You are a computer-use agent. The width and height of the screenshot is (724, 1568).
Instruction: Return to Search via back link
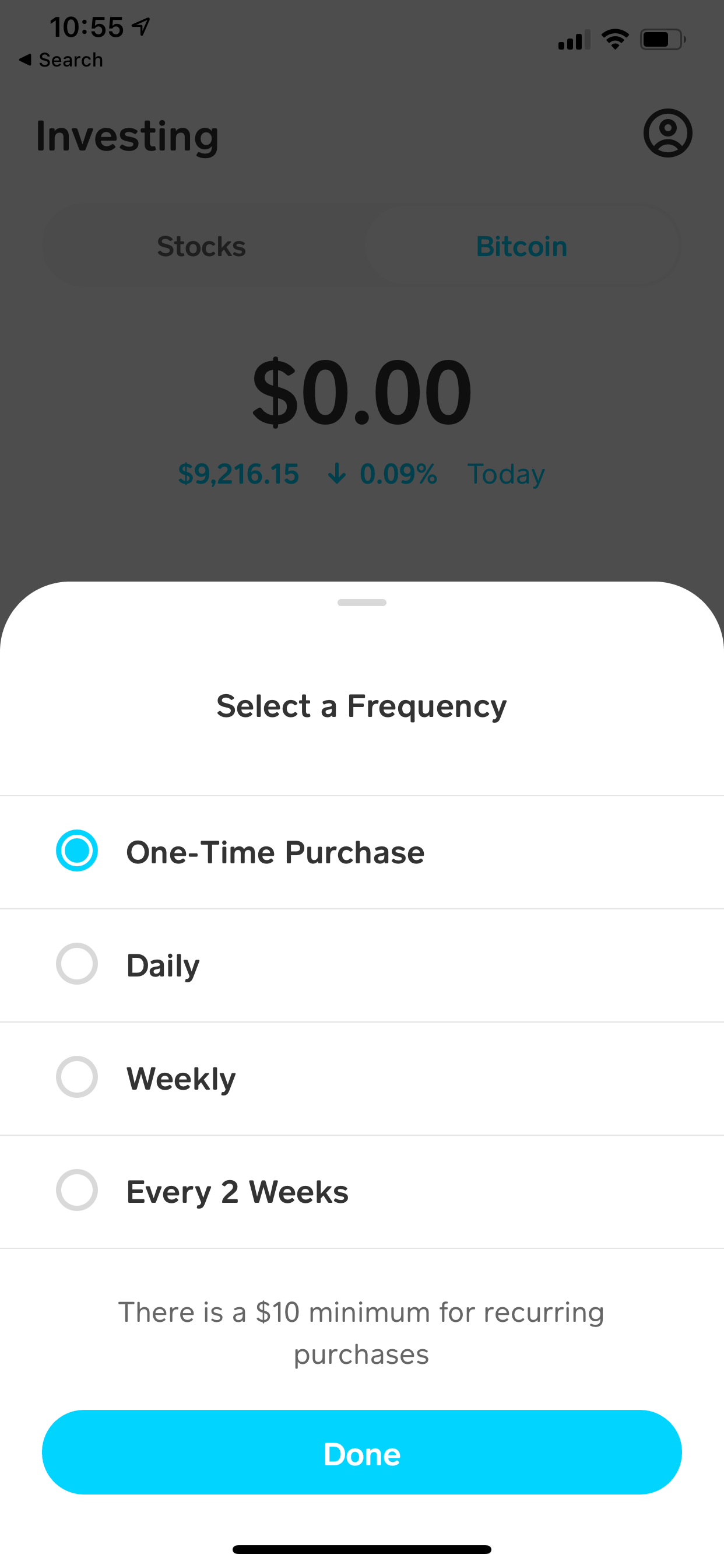61,60
